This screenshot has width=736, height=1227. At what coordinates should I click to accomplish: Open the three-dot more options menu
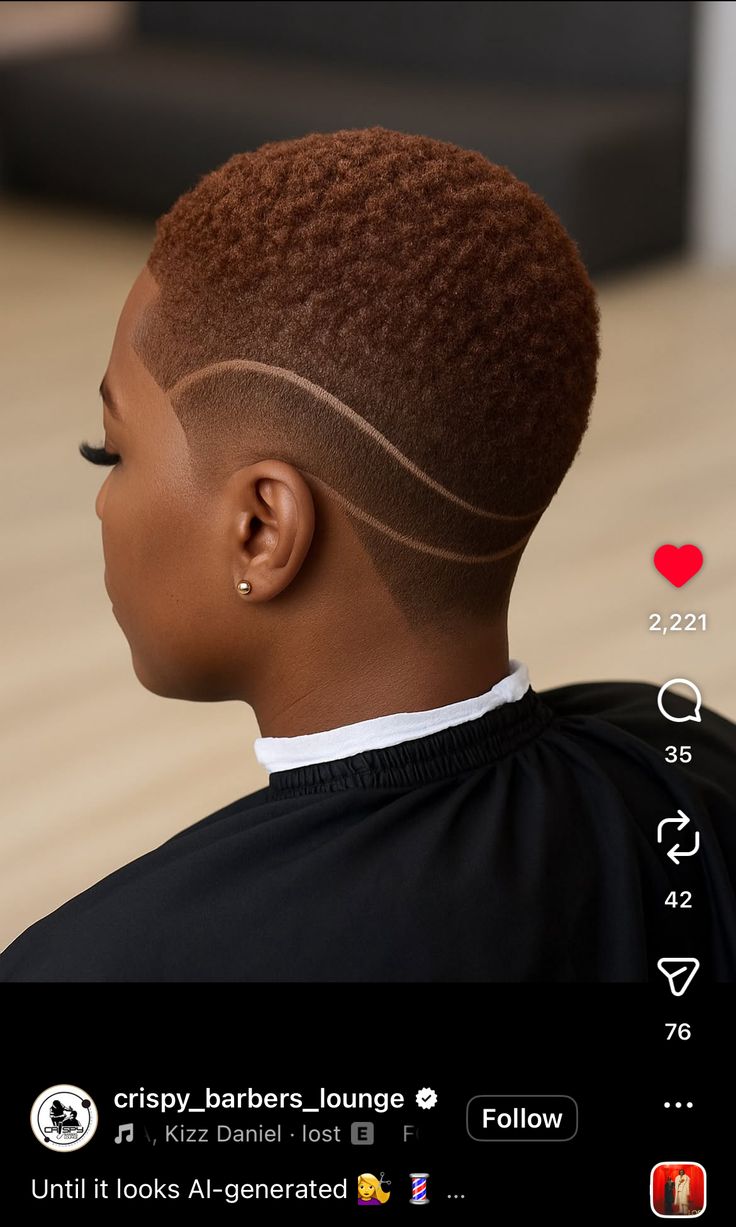click(678, 1105)
